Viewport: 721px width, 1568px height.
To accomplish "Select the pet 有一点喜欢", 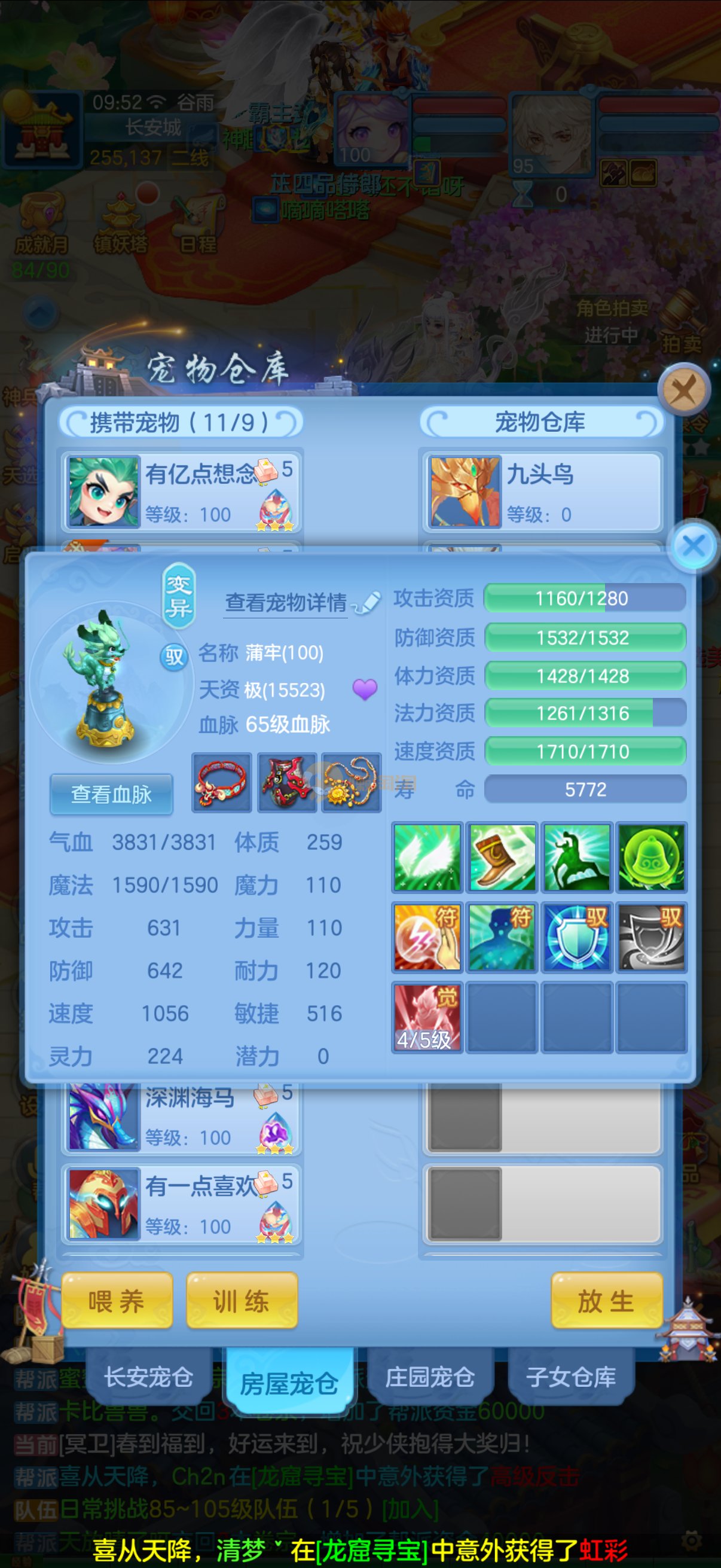I will coord(181,1204).
